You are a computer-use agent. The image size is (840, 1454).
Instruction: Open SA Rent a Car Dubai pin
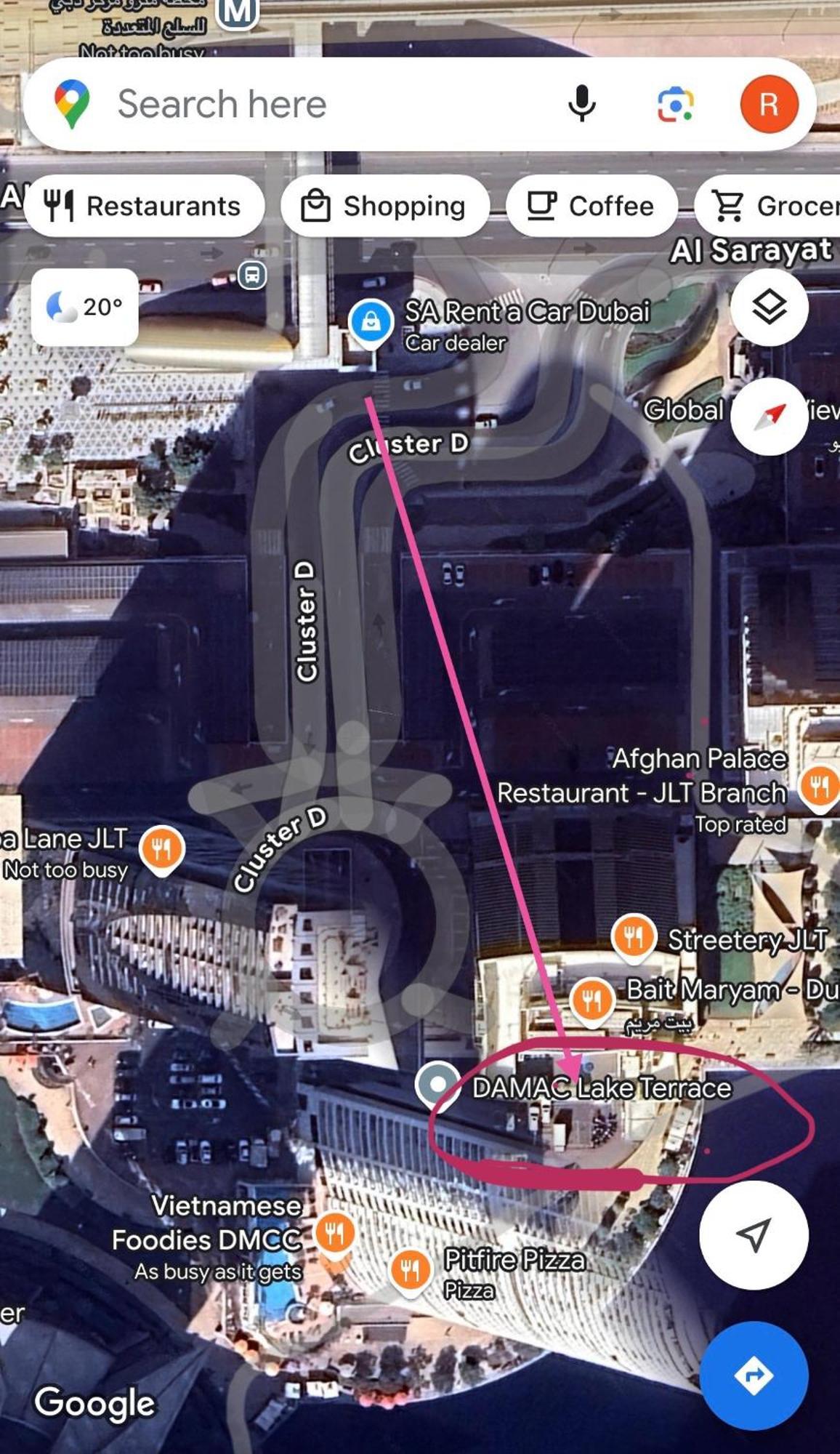[371, 321]
